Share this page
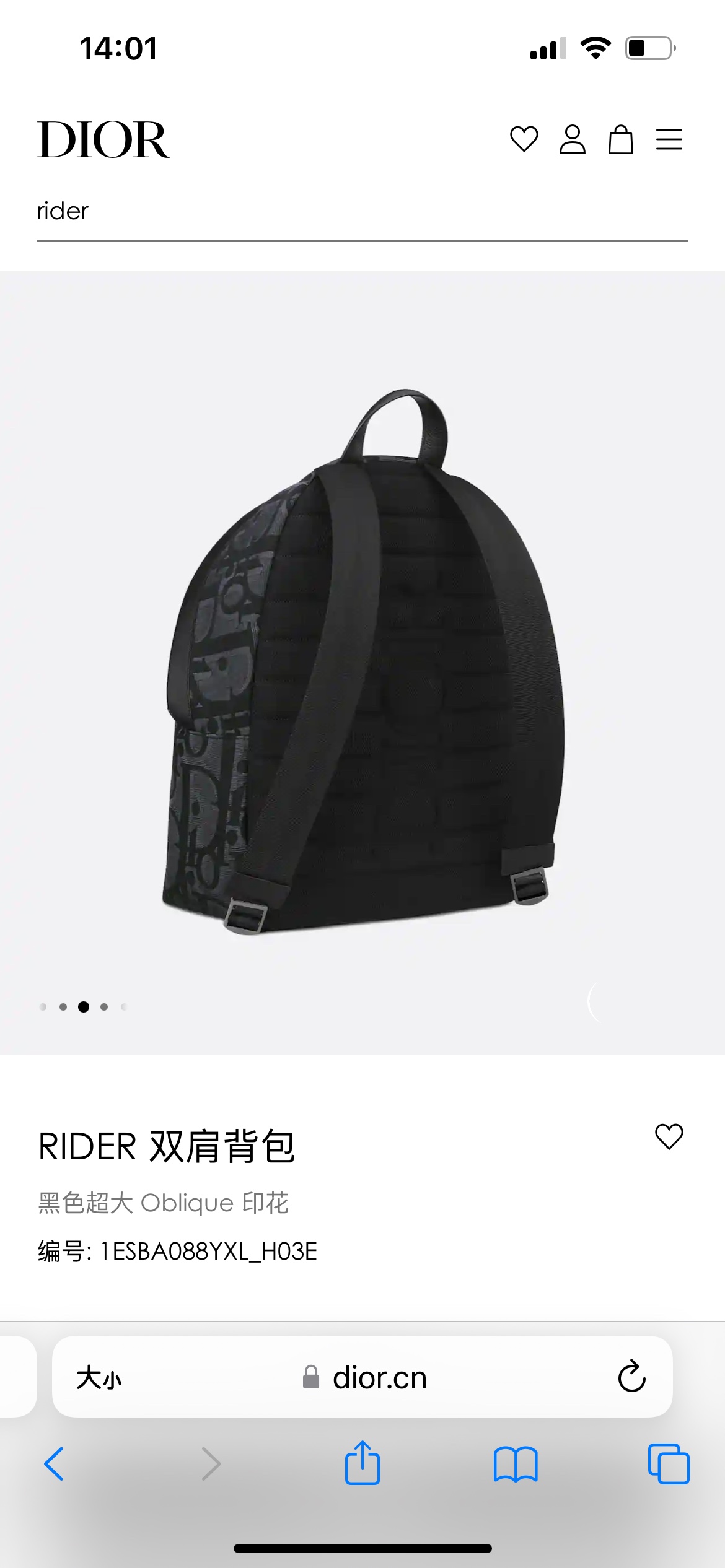This screenshot has height=1568, width=725. point(362,1463)
